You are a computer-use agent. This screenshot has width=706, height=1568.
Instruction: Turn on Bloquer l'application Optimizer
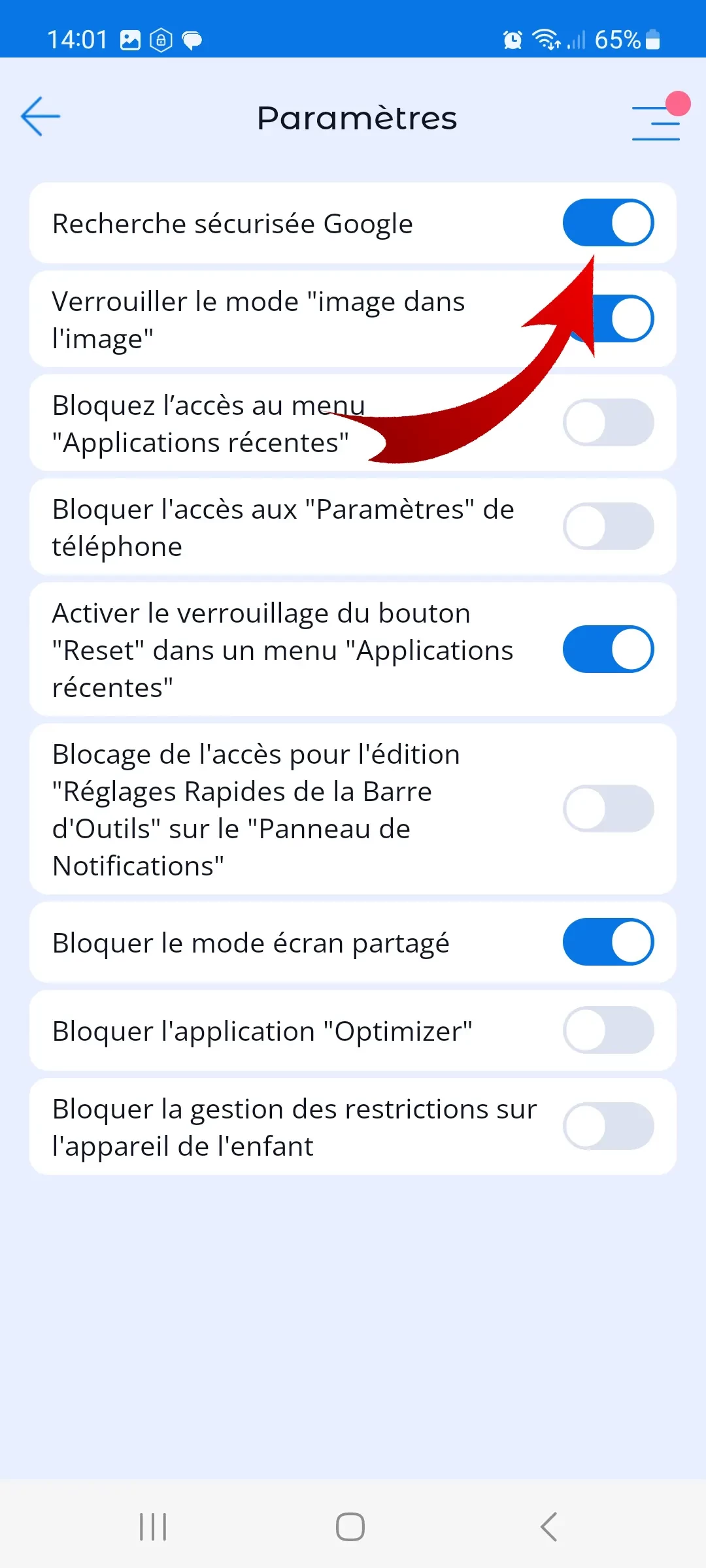608,1030
